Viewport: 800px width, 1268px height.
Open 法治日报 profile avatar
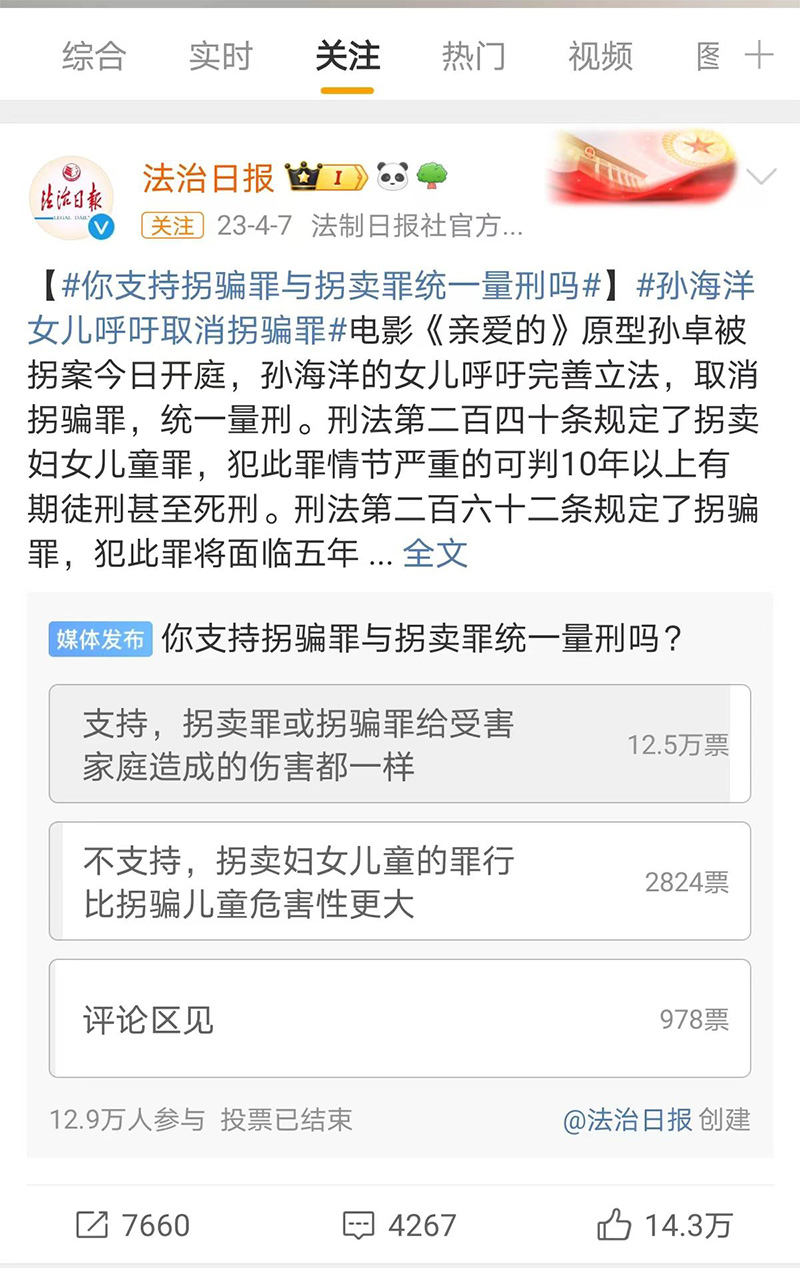point(72,198)
